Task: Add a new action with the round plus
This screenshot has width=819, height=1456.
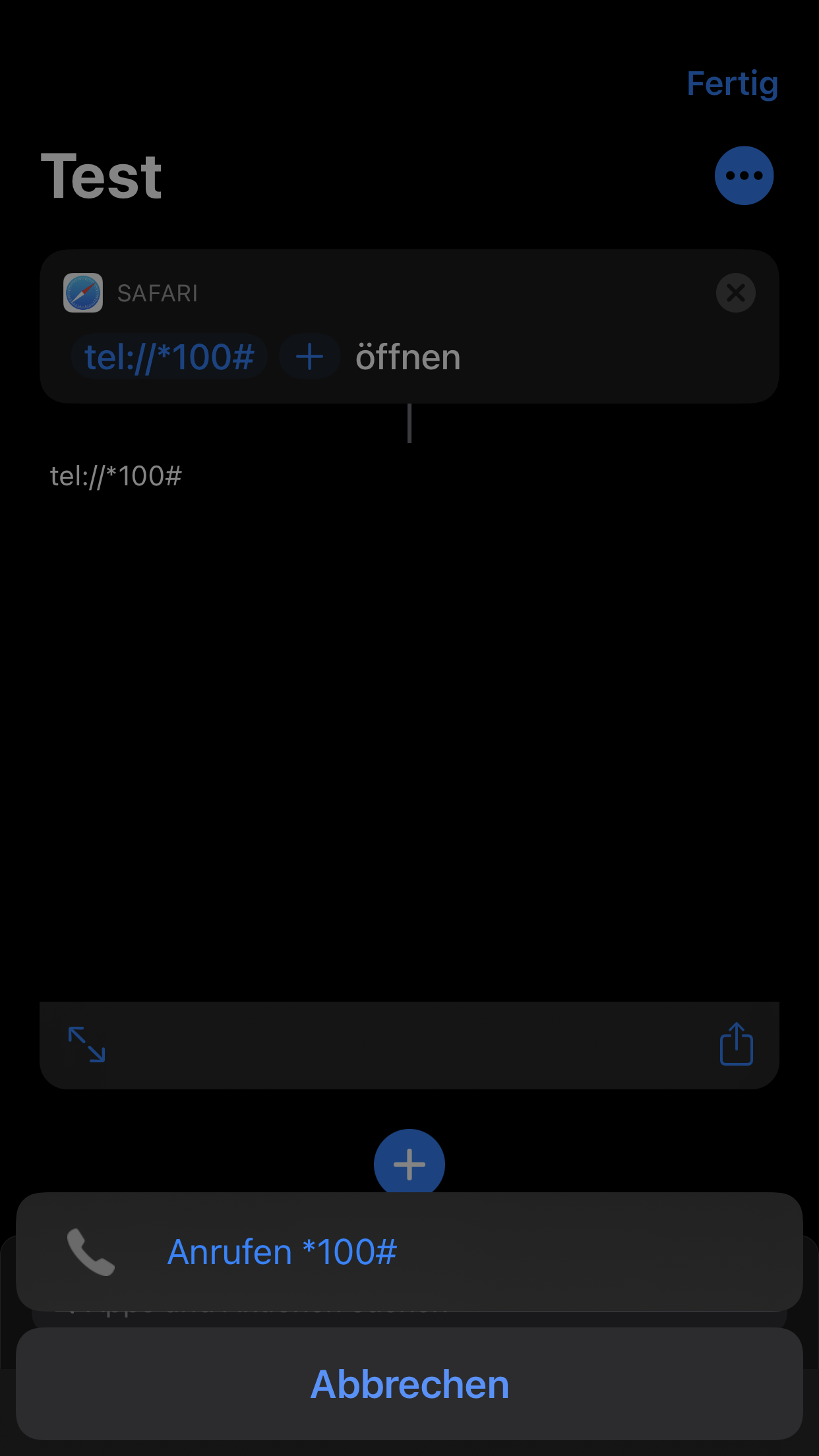Action: click(x=409, y=1163)
